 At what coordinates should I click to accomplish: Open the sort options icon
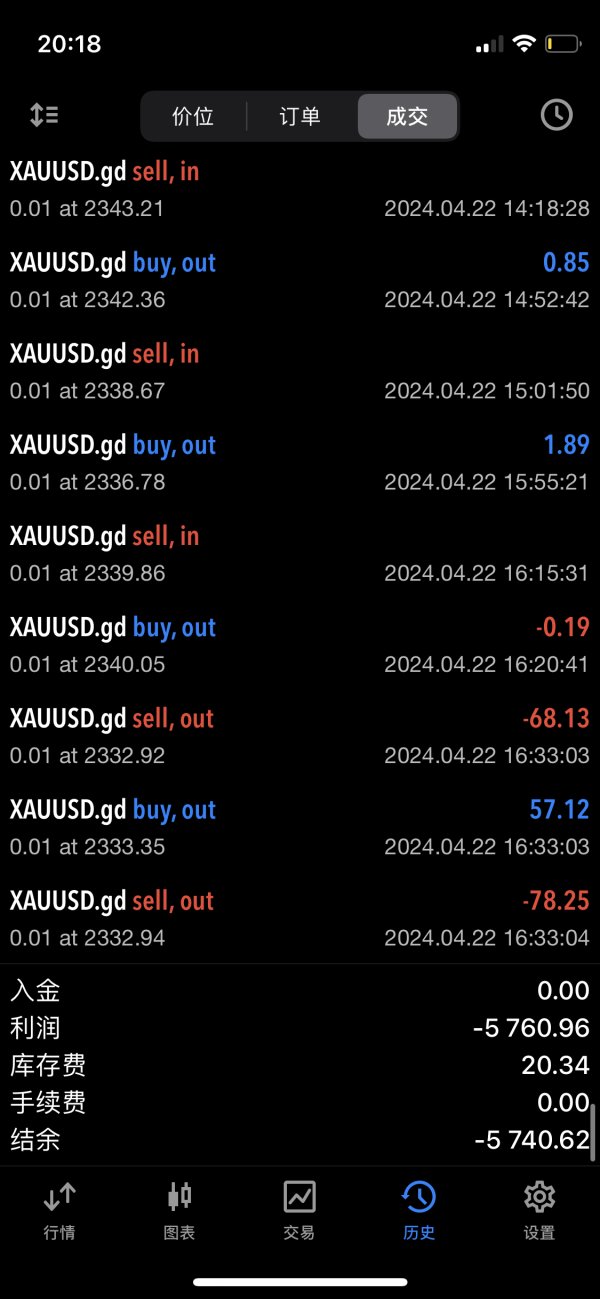44,115
